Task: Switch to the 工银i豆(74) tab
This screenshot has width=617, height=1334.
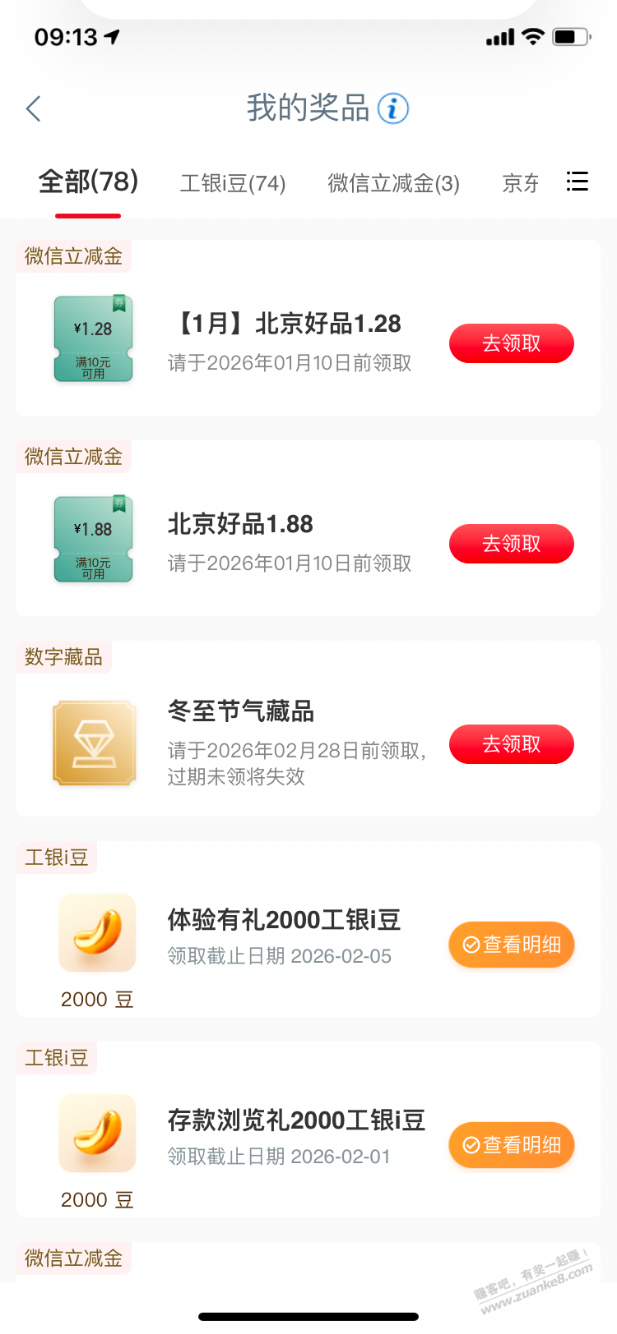Action: point(233,183)
